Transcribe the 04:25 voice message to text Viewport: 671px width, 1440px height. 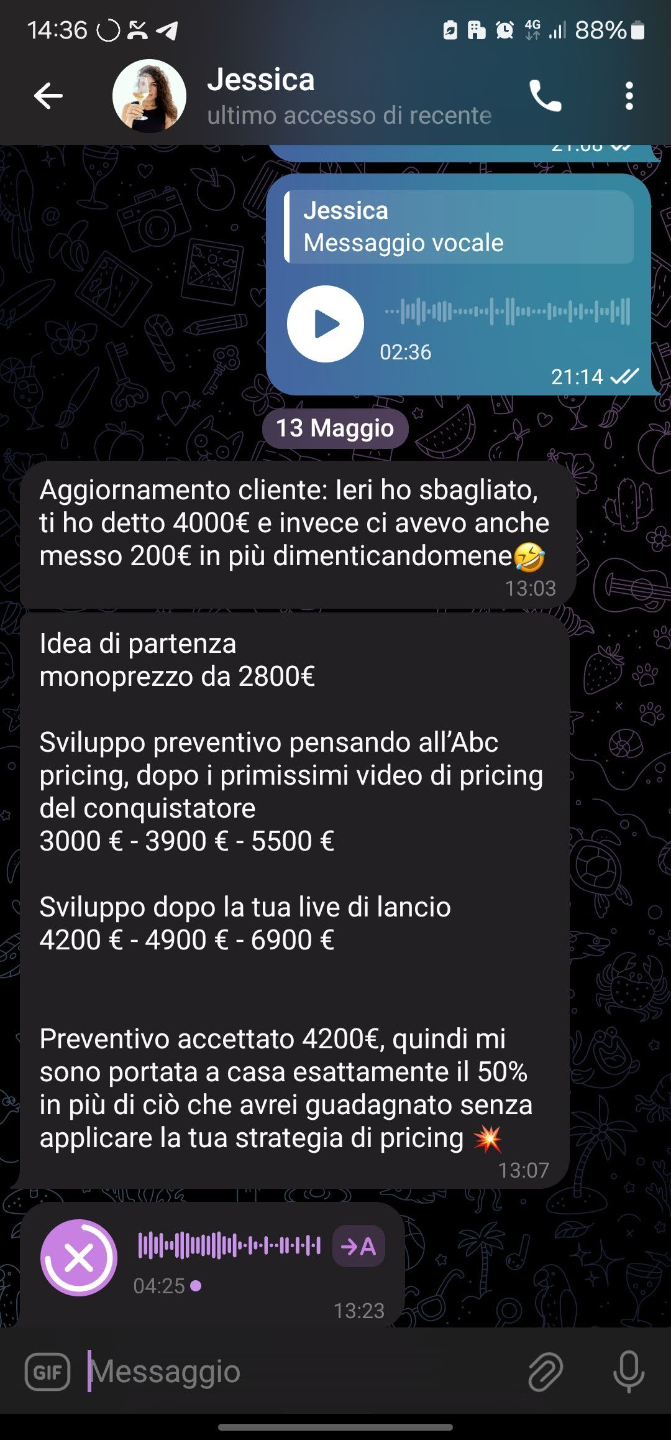click(358, 1246)
